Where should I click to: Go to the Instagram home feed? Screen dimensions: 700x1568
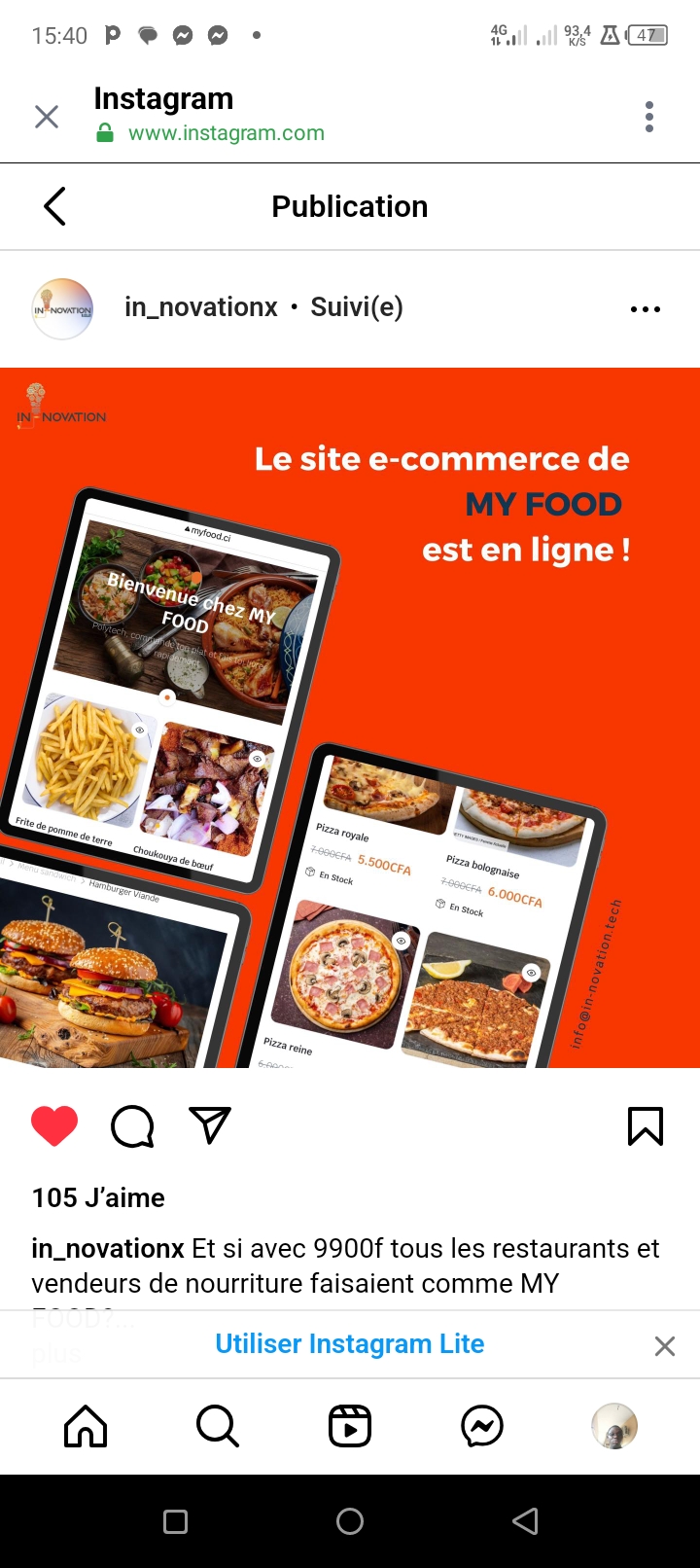[x=86, y=1427]
